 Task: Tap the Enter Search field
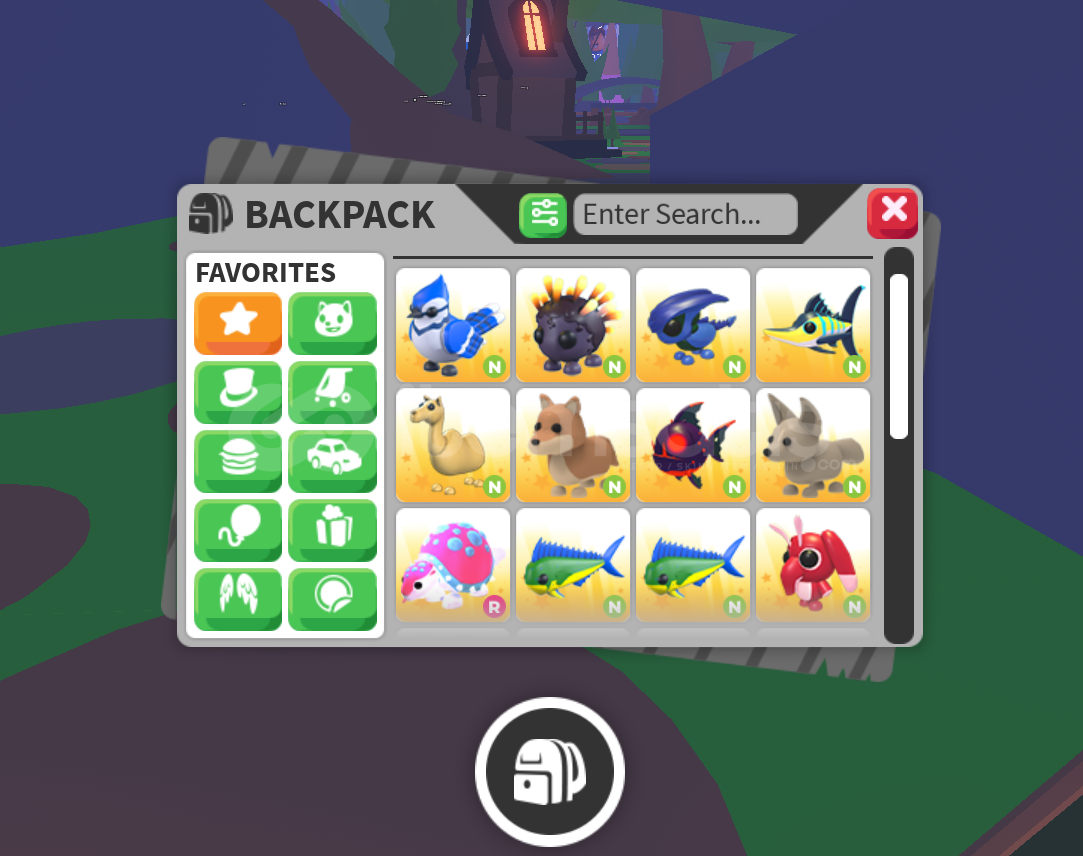(685, 214)
